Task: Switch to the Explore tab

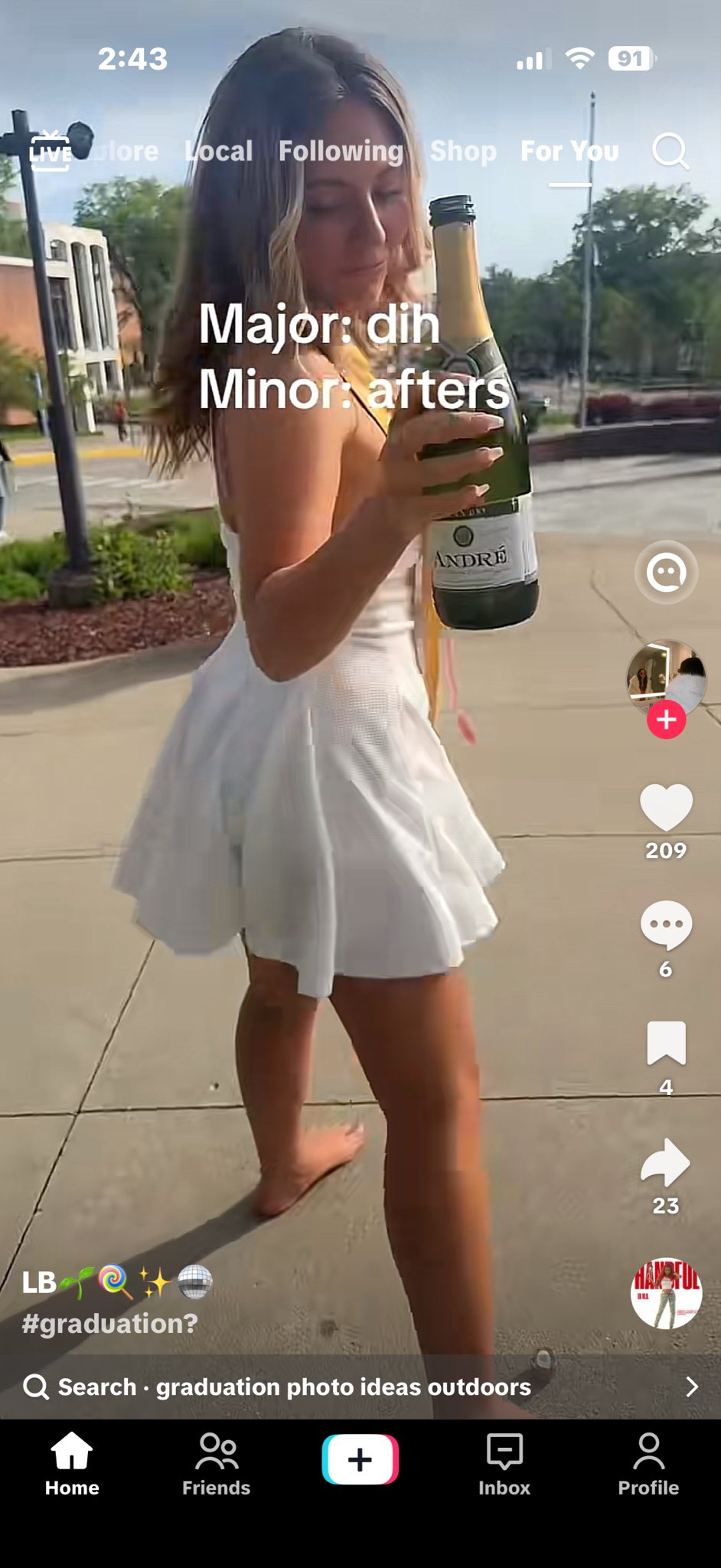Action: (127, 152)
